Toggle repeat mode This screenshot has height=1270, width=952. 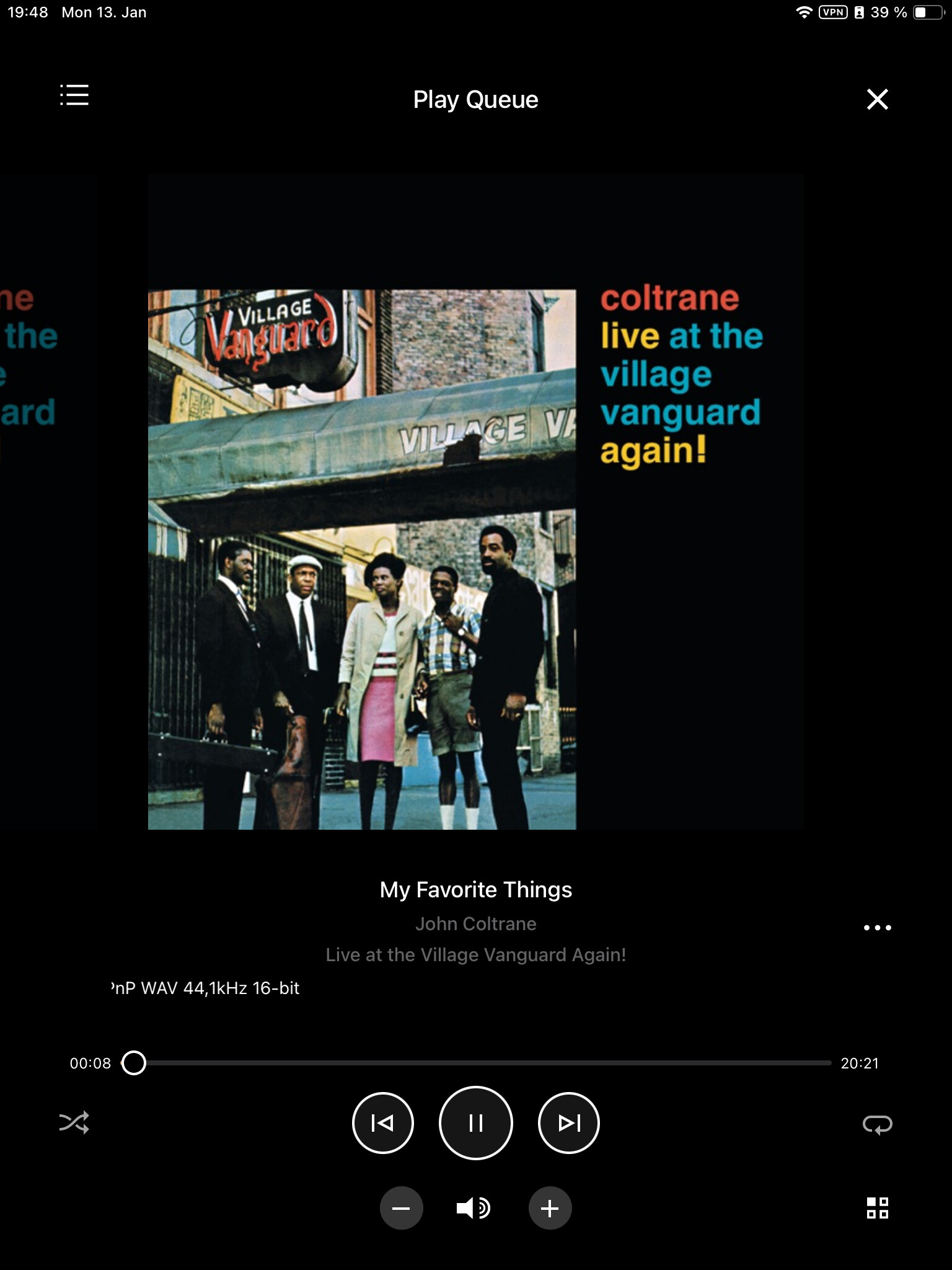pos(877,1124)
